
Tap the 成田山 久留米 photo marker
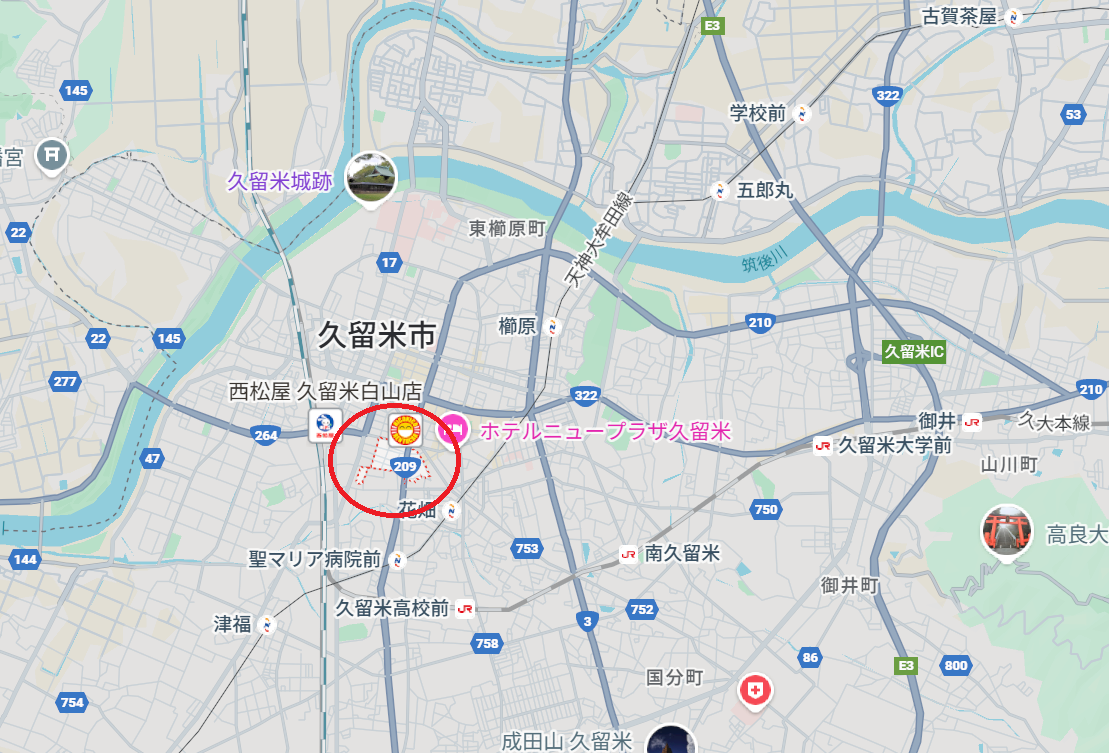pos(670,742)
